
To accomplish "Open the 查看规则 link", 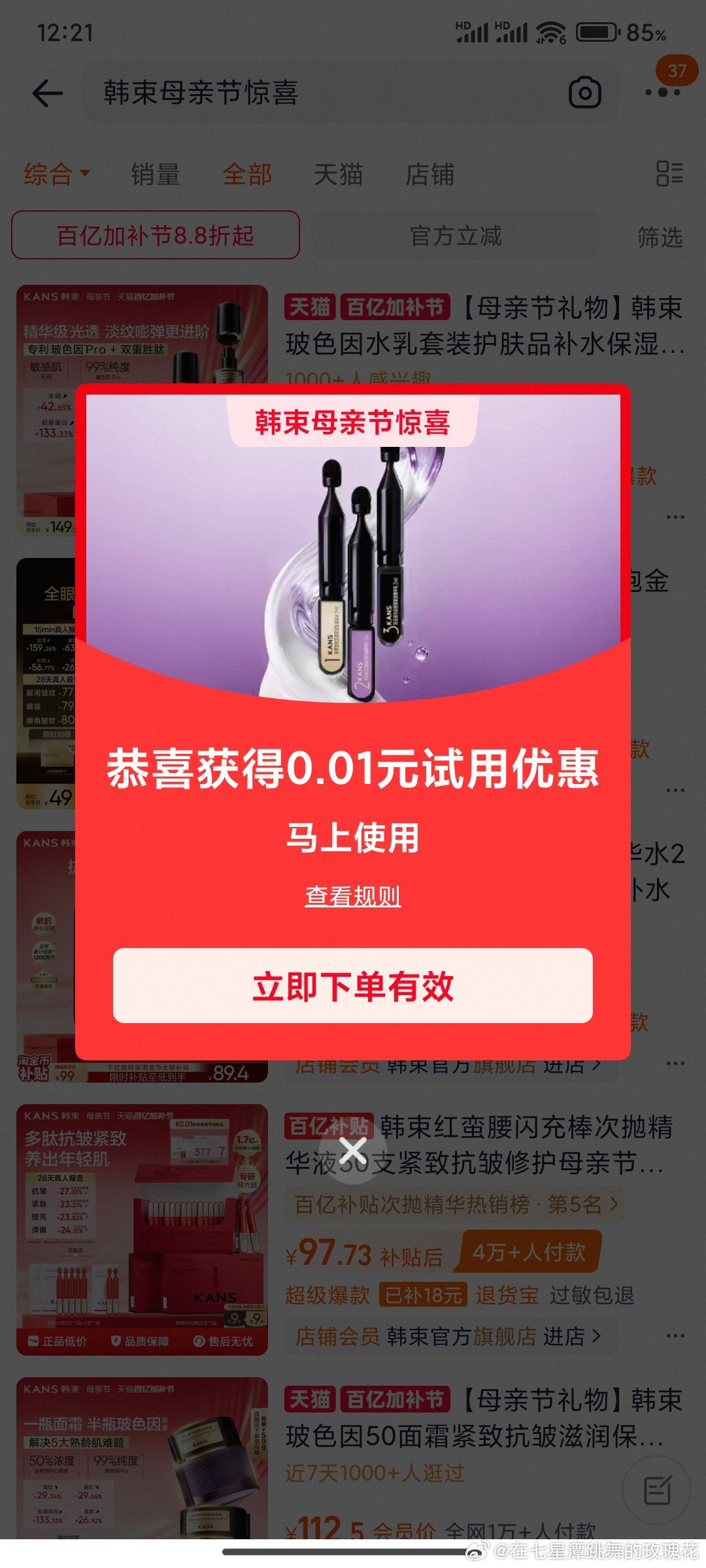I will click(x=352, y=896).
